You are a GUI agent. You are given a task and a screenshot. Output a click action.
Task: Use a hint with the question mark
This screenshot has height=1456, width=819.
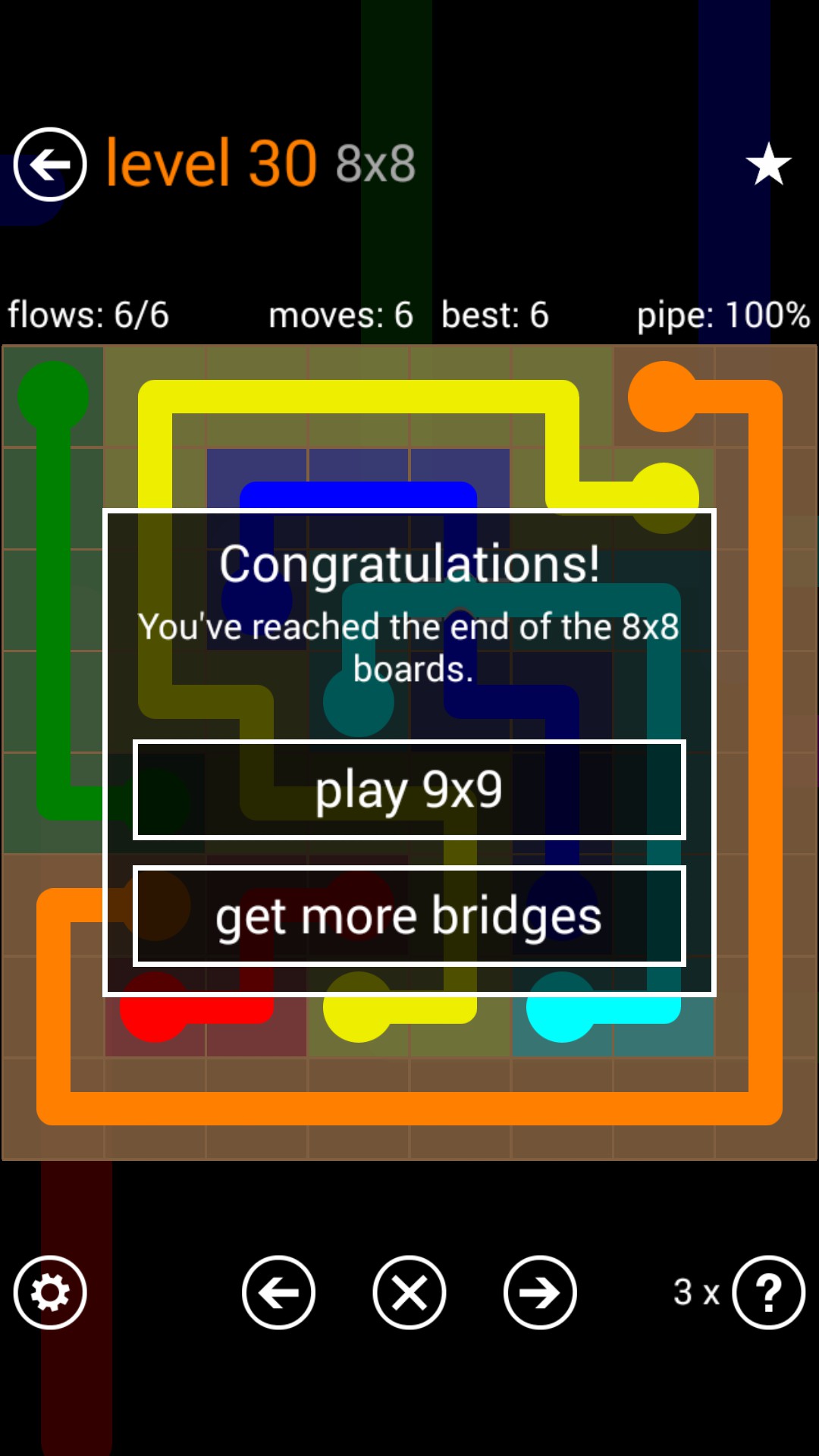point(768,1292)
